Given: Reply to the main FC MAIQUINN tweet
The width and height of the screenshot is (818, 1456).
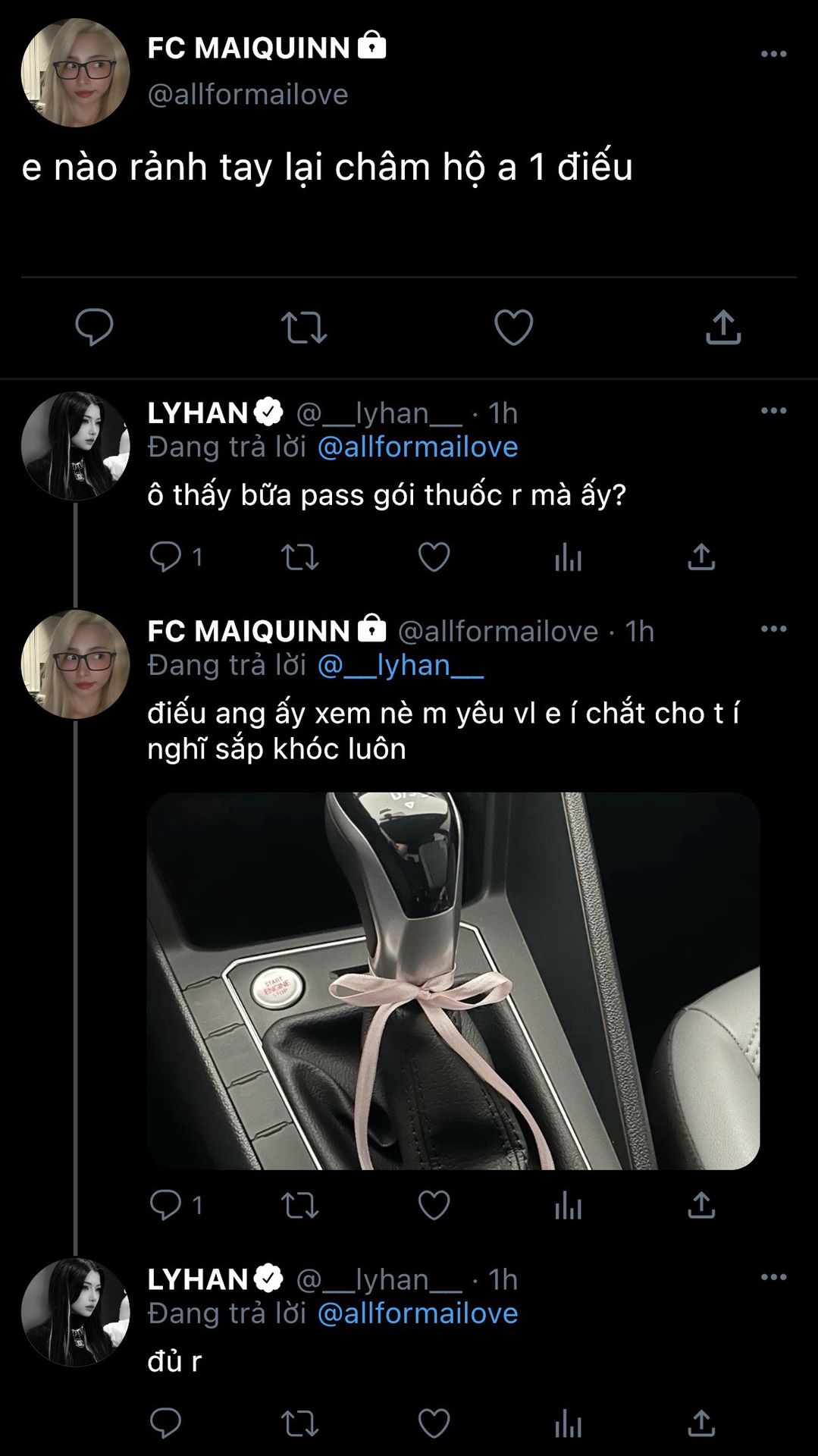Looking at the screenshot, I should pyautogui.click(x=94, y=328).
